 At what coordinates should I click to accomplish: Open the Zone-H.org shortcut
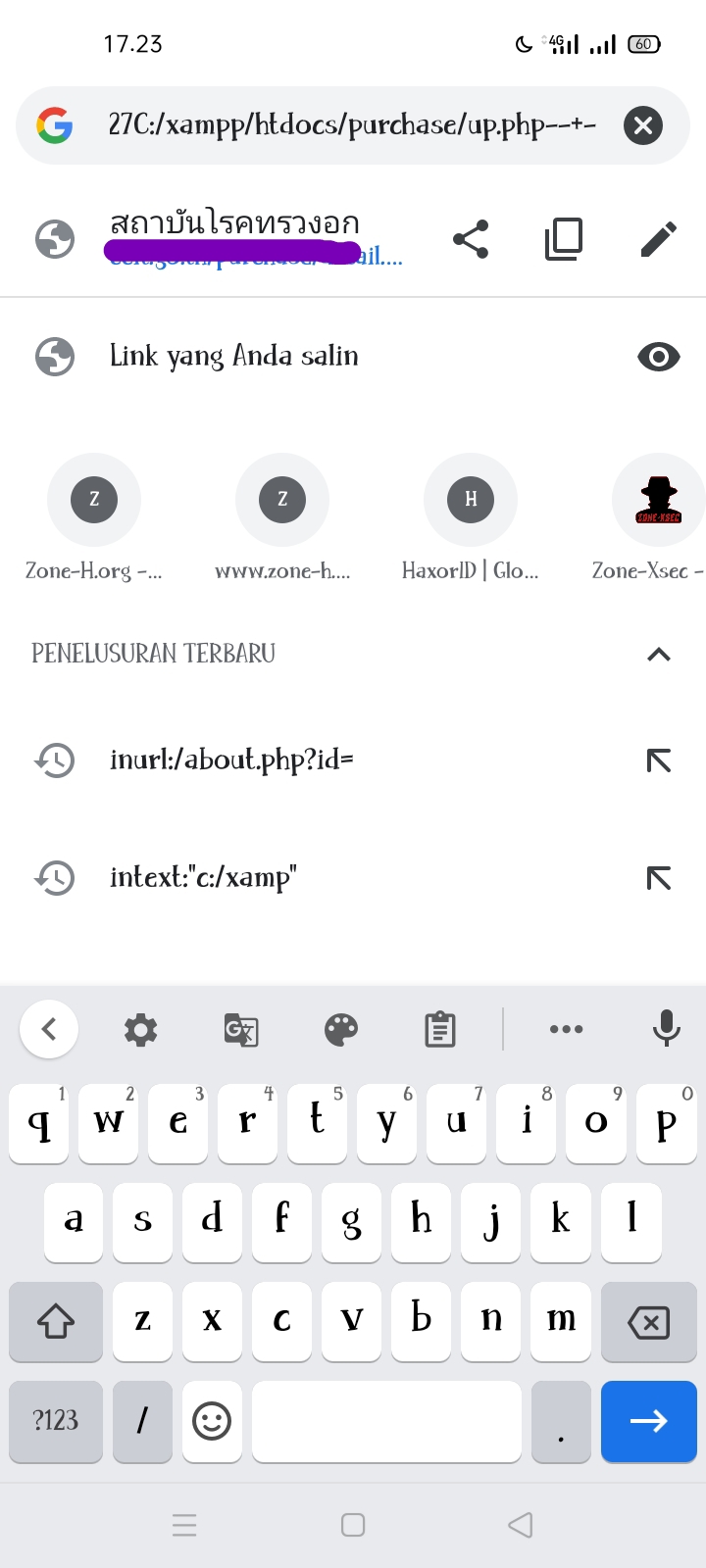click(94, 500)
